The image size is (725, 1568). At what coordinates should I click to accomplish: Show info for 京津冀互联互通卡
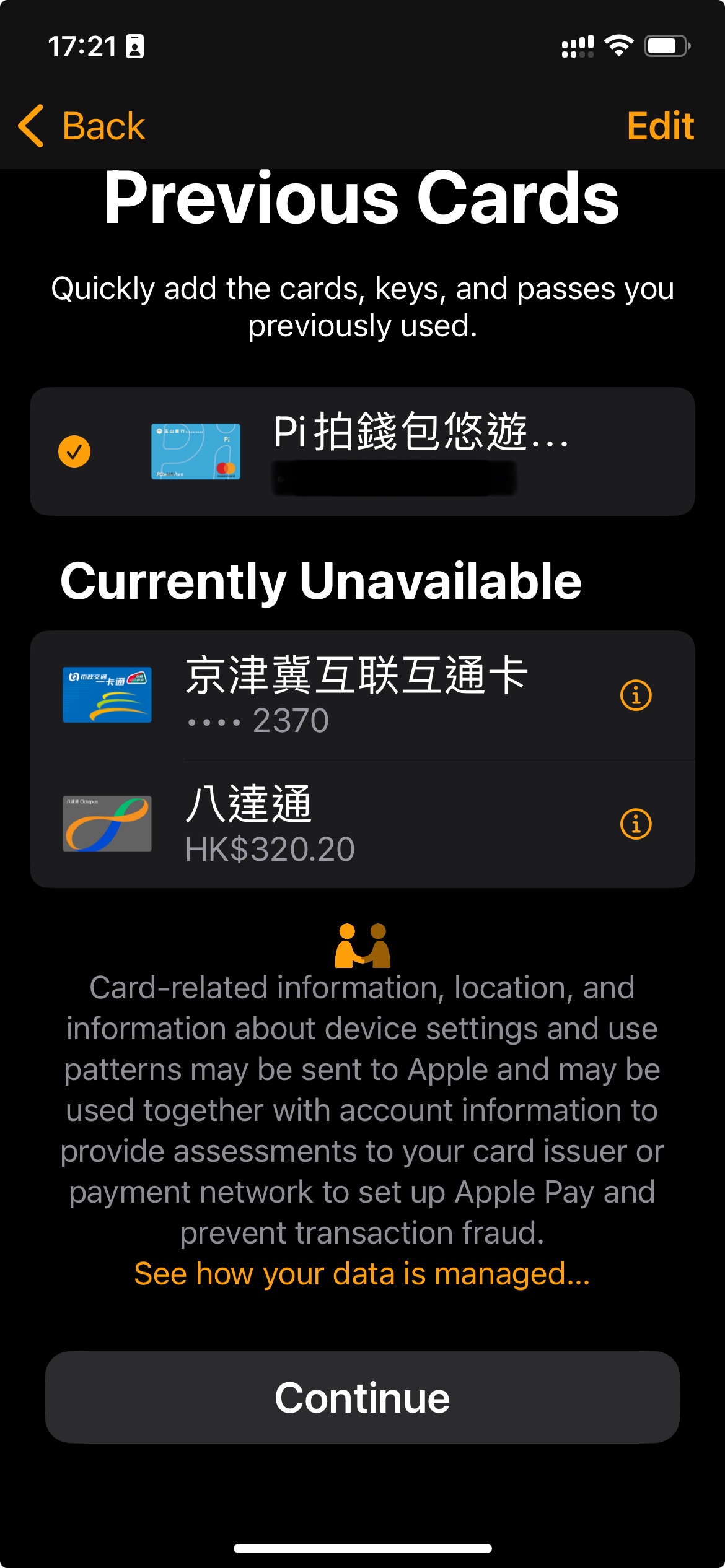click(x=636, y=695)
